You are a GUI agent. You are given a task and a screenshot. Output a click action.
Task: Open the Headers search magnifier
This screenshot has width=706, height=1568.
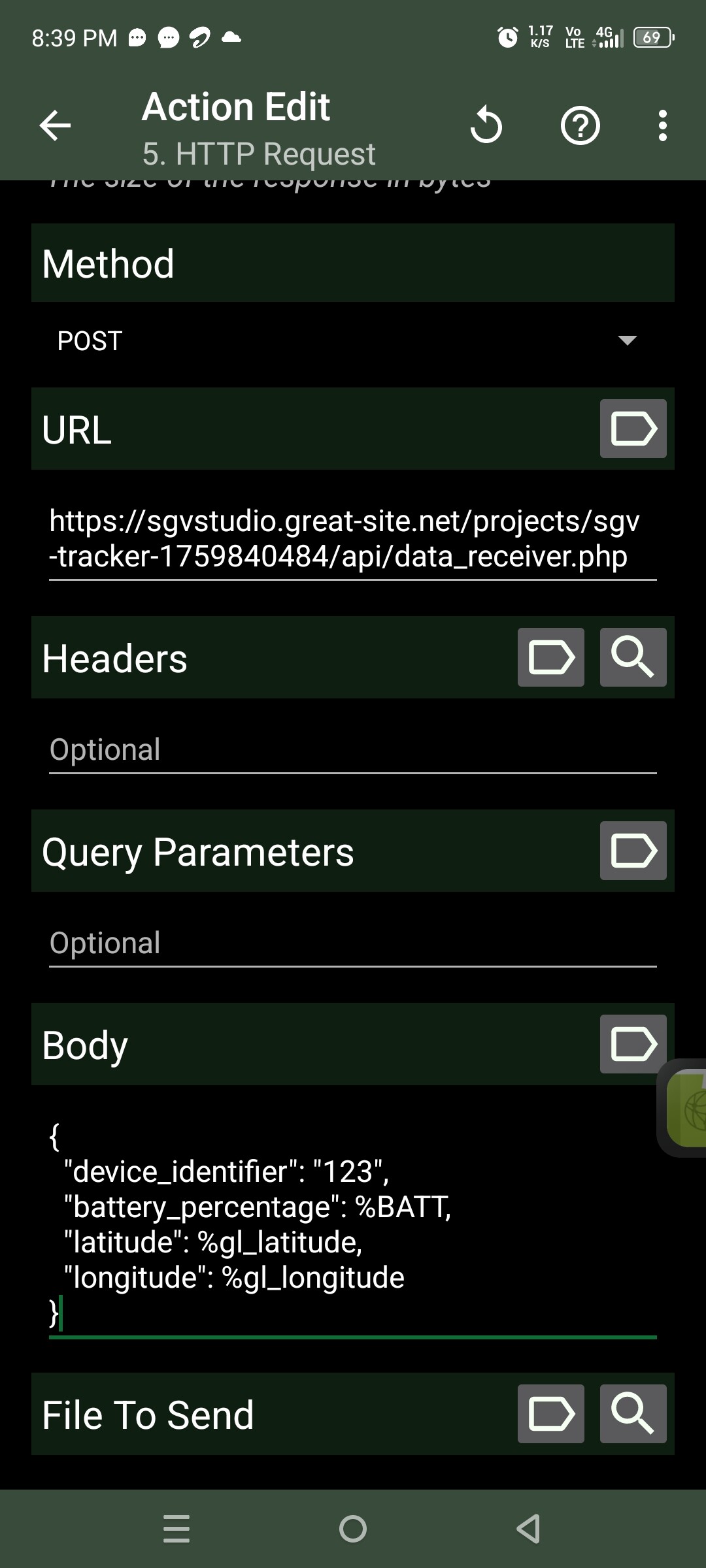(x=633, y=657)
